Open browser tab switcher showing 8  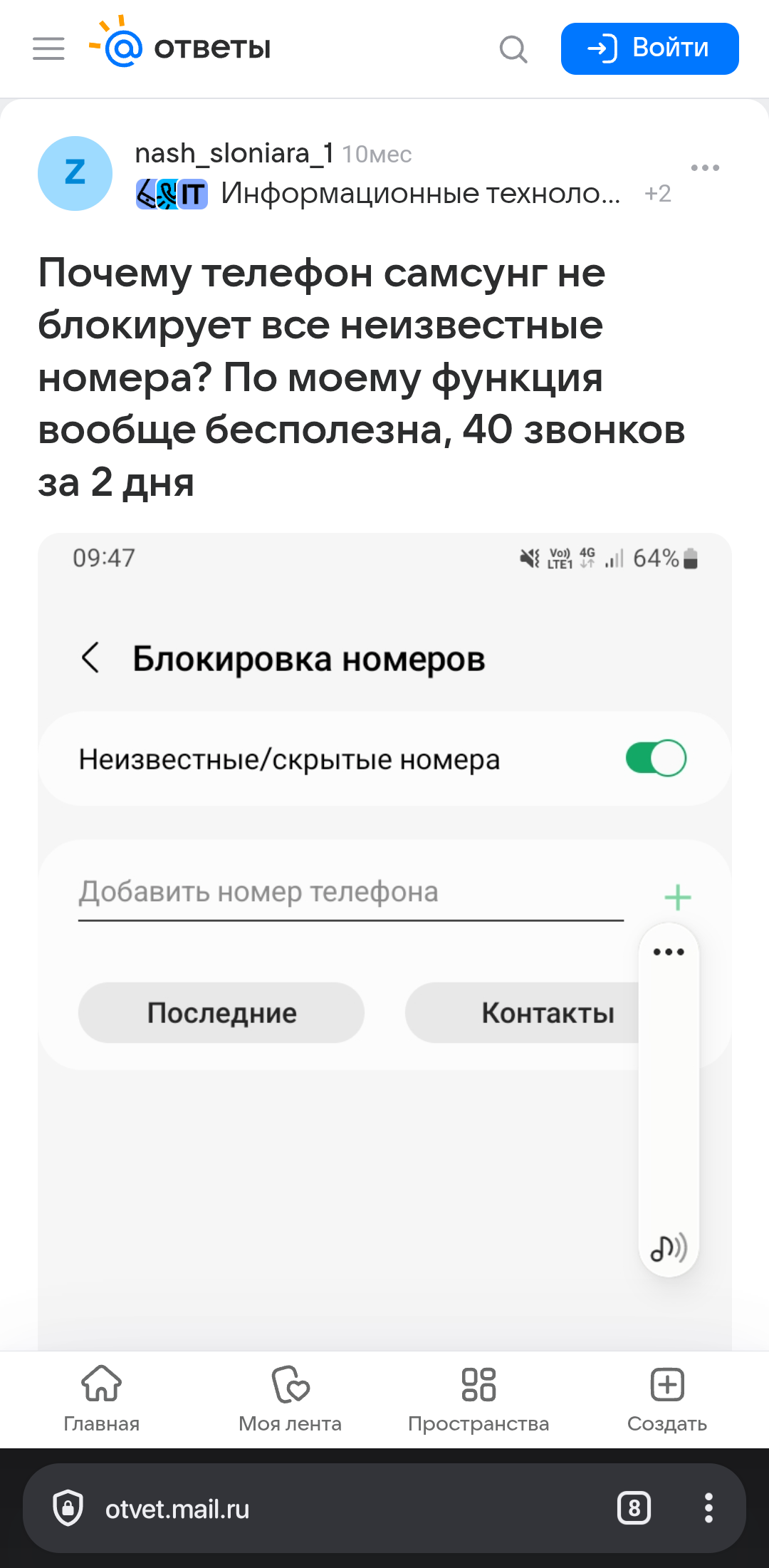634,1508
